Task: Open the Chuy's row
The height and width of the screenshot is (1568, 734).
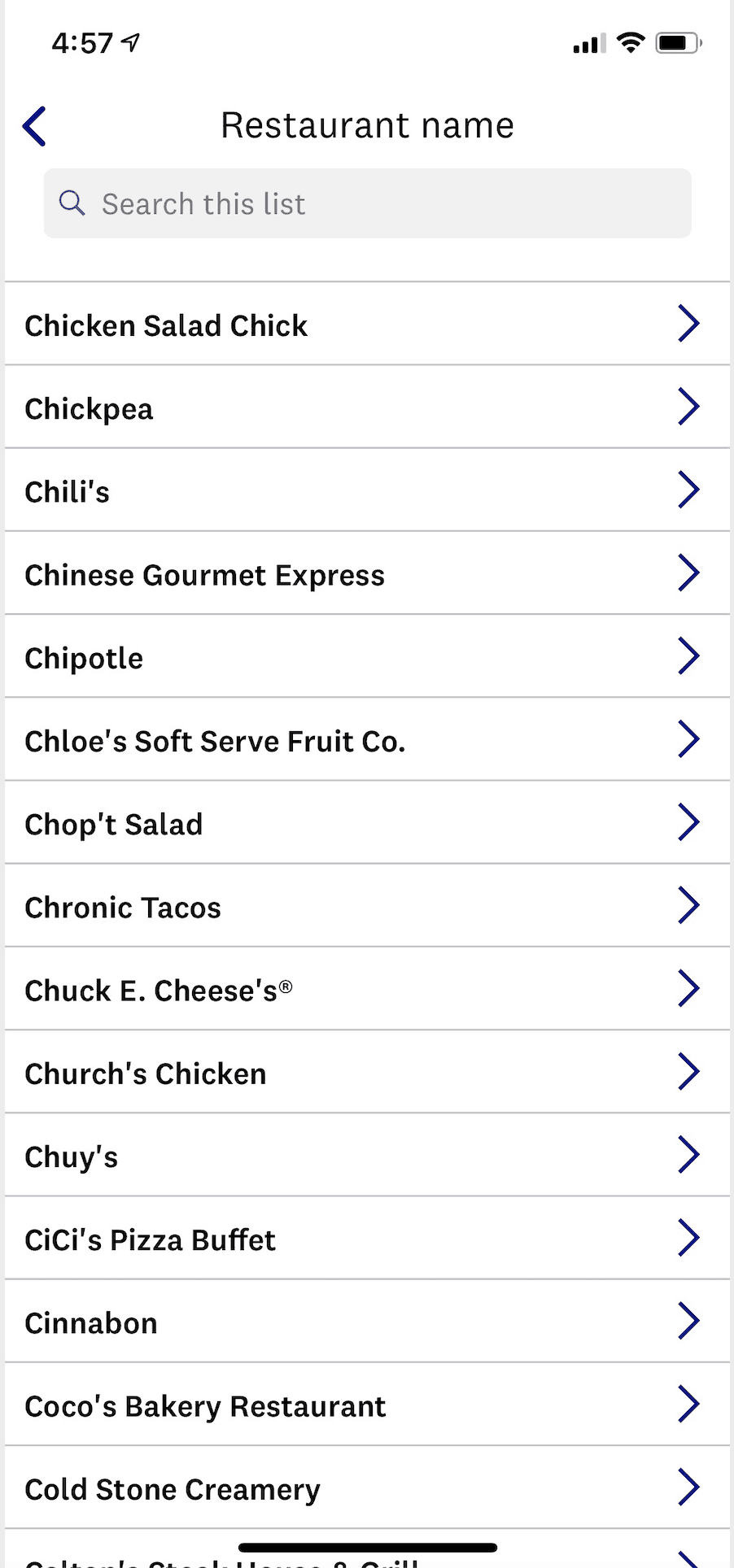Action: 367,1156
